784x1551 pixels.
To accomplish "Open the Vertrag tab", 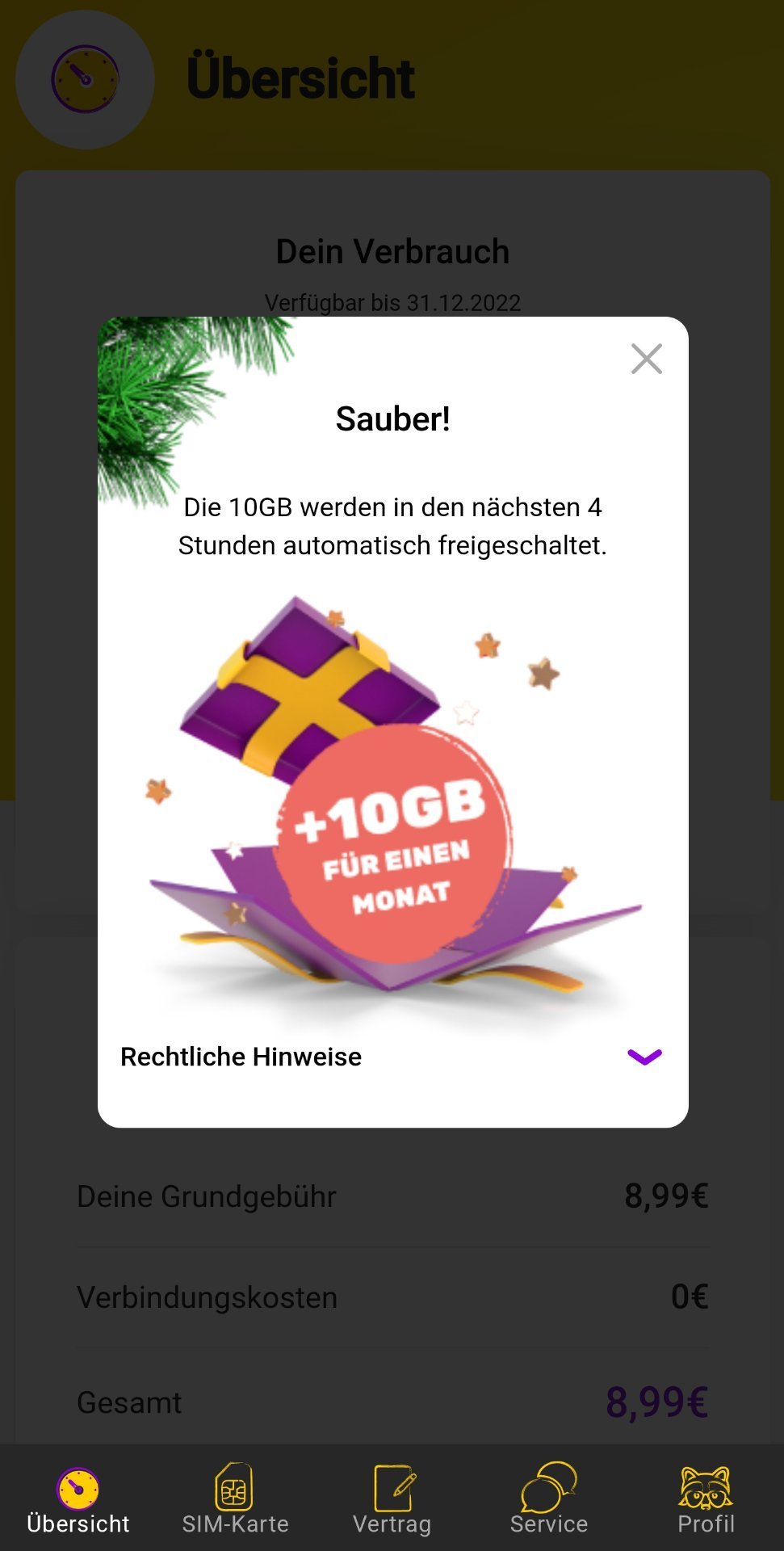I will [392, 1499].
